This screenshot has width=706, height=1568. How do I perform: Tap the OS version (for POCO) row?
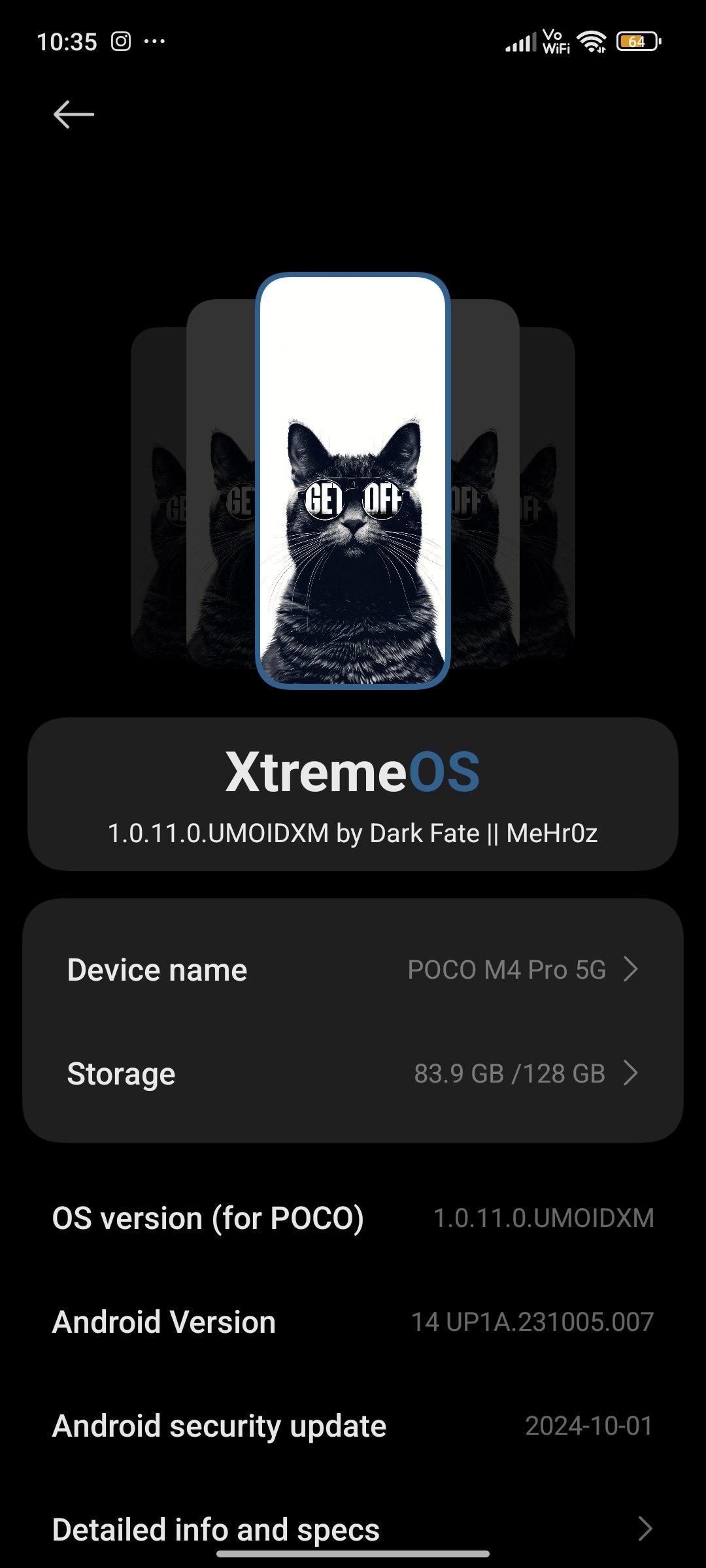pos(353,1218)
